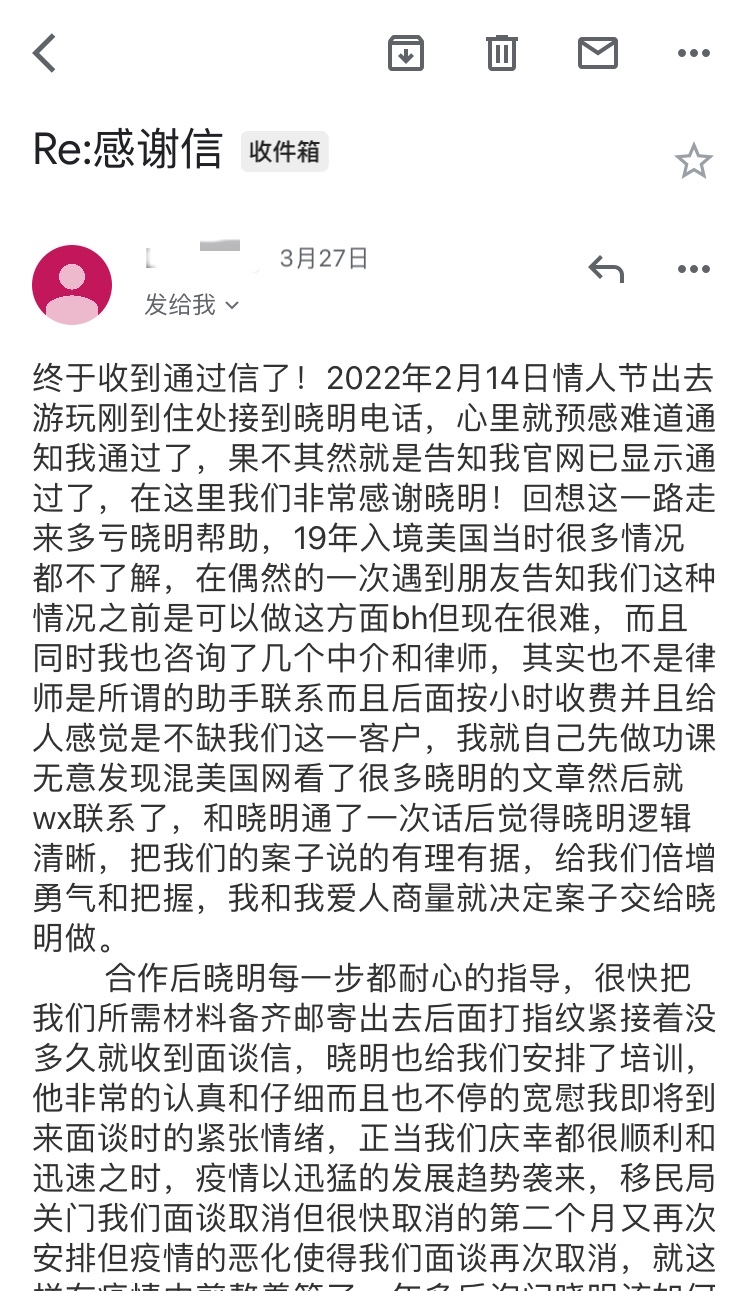
Task: Open the message options menu beside reply
Action: [x=694, y=269]
